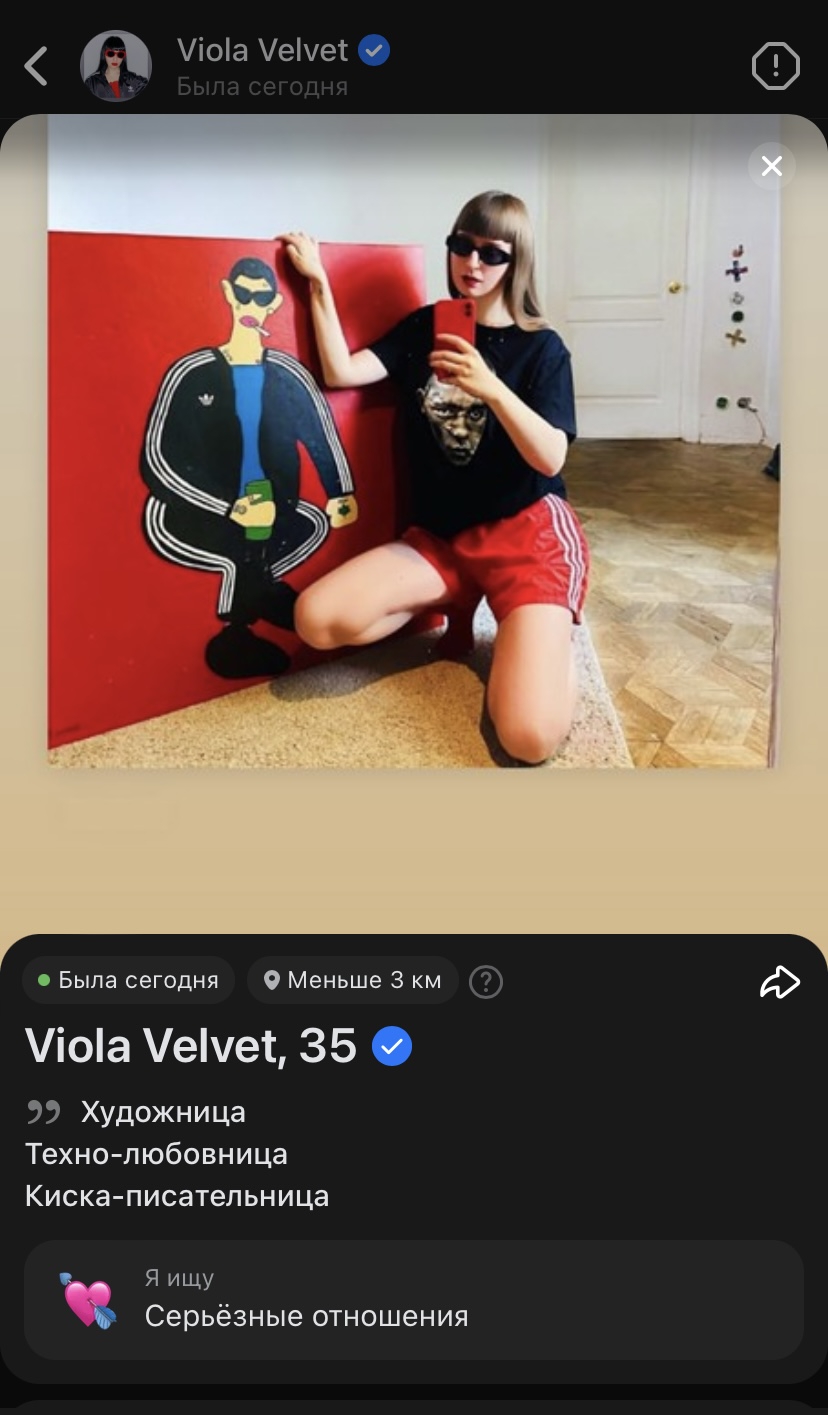Open distance info question mark

tap(486, 981)
